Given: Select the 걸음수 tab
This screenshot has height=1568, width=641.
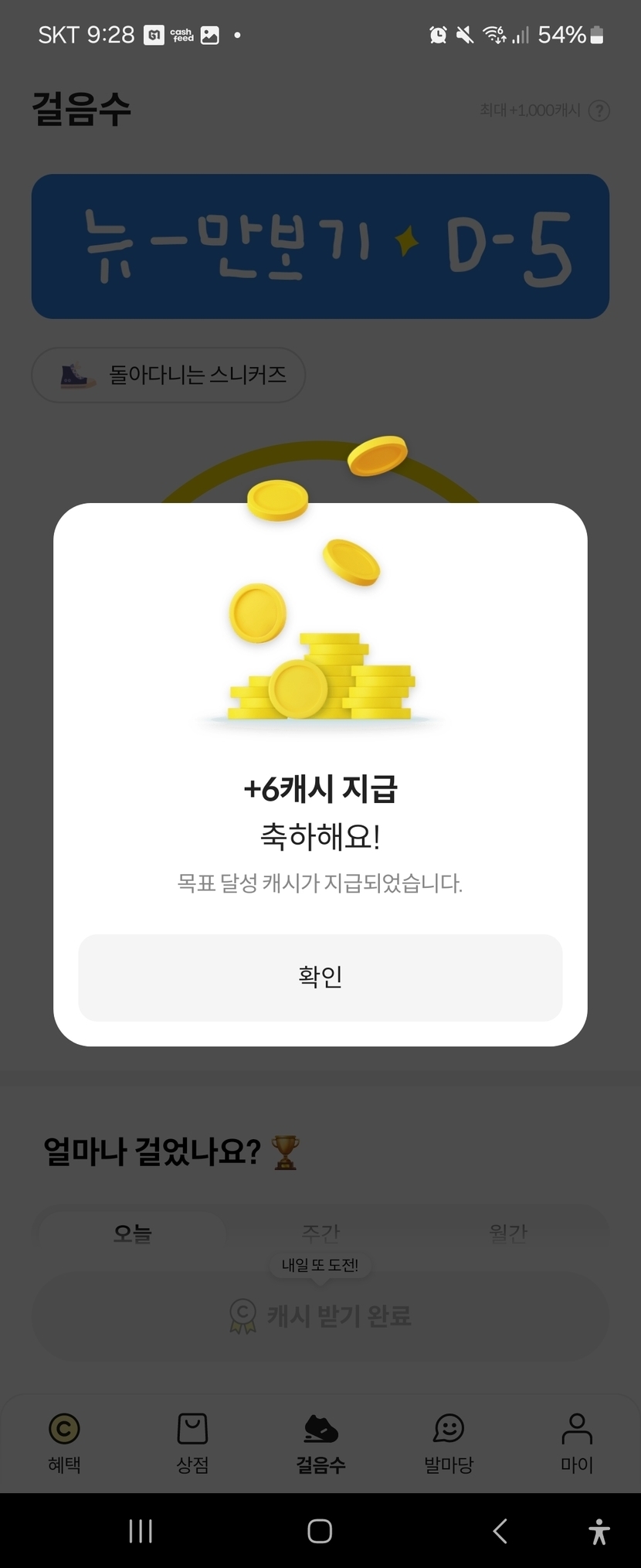Looking at the screenshot, I should (x=320, y=1442).
